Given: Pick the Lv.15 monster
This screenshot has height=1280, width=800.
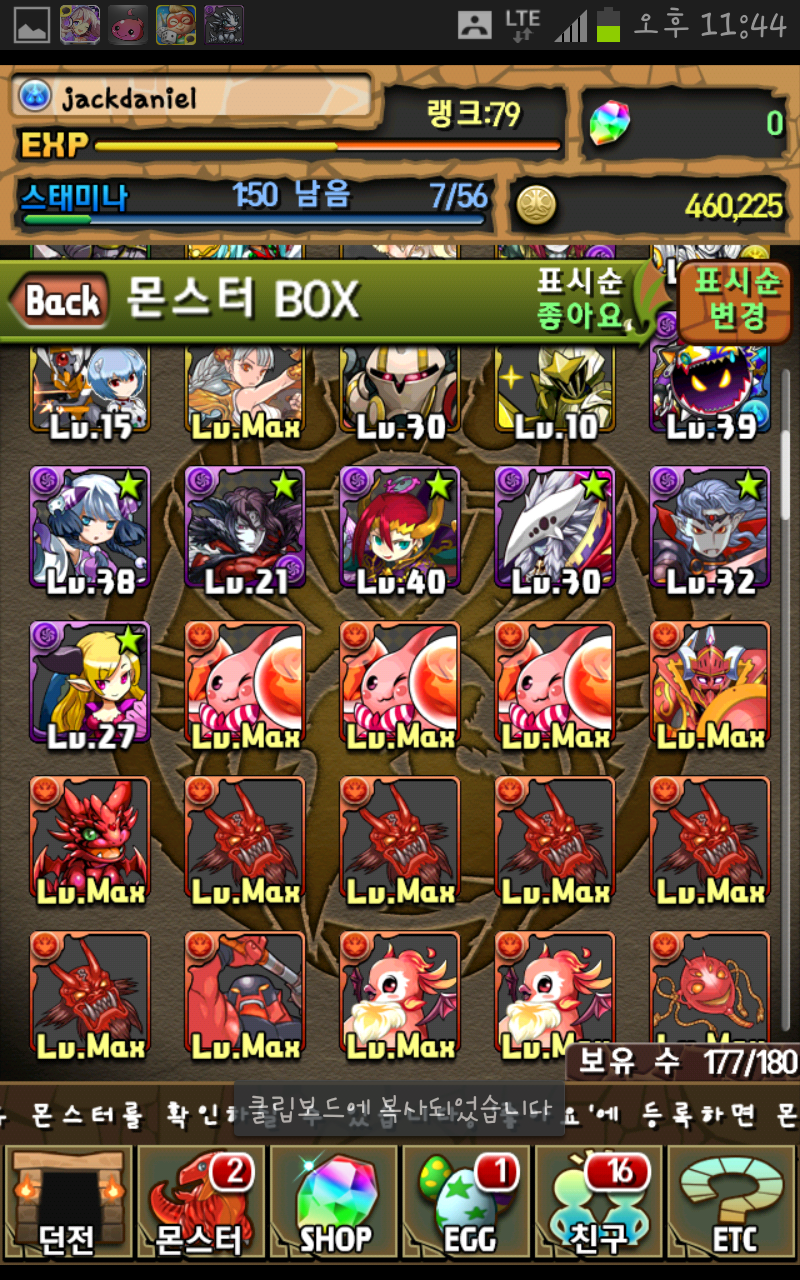Looking at the screenshot, I should coord(90,390).
